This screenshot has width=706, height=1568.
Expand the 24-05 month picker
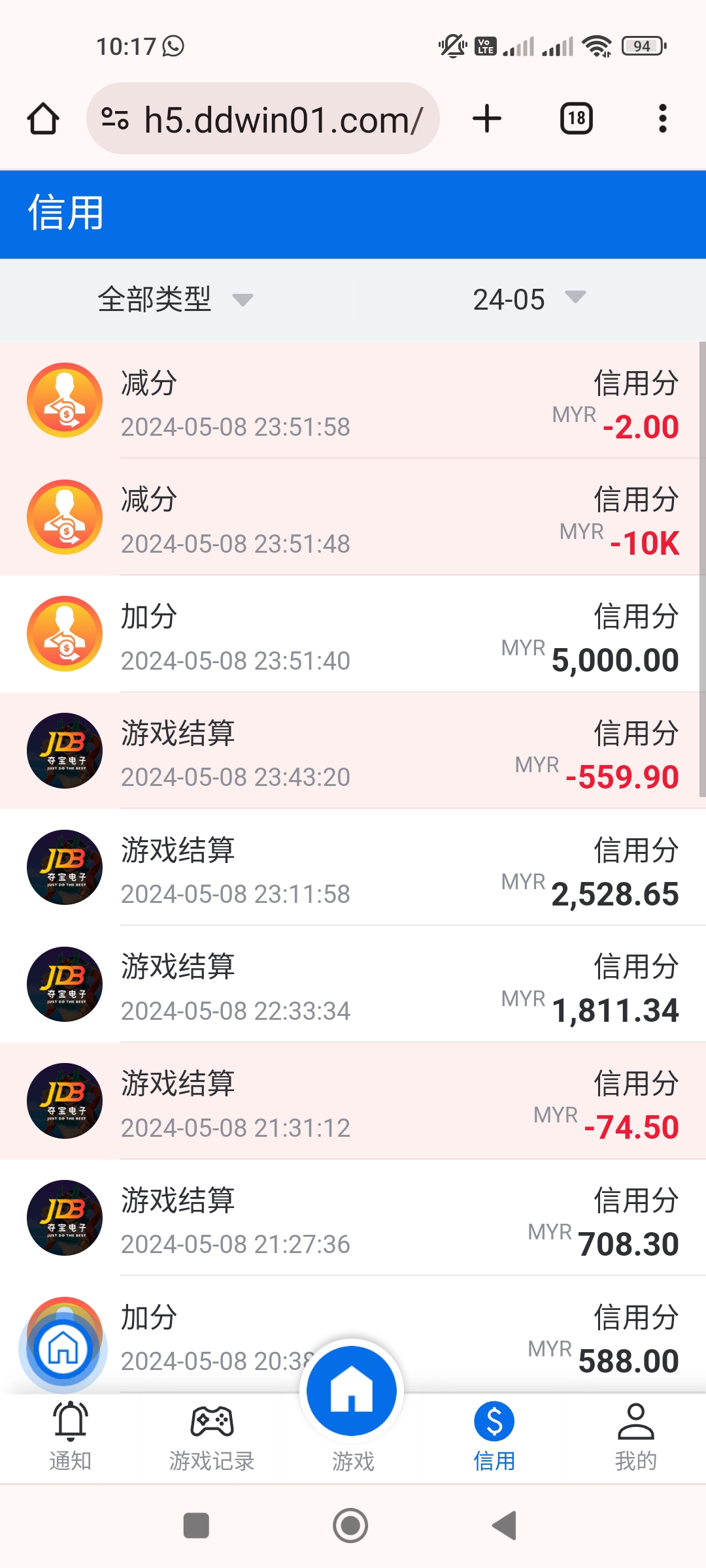point(528,300)
